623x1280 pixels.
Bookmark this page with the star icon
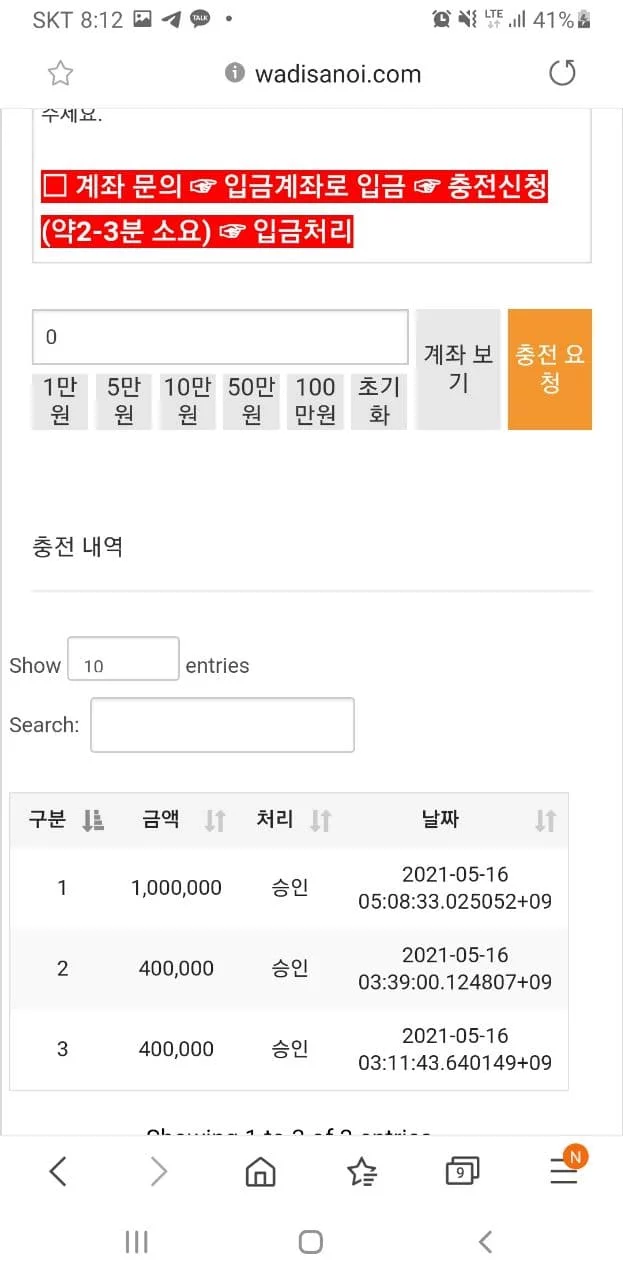click(60, 73)
